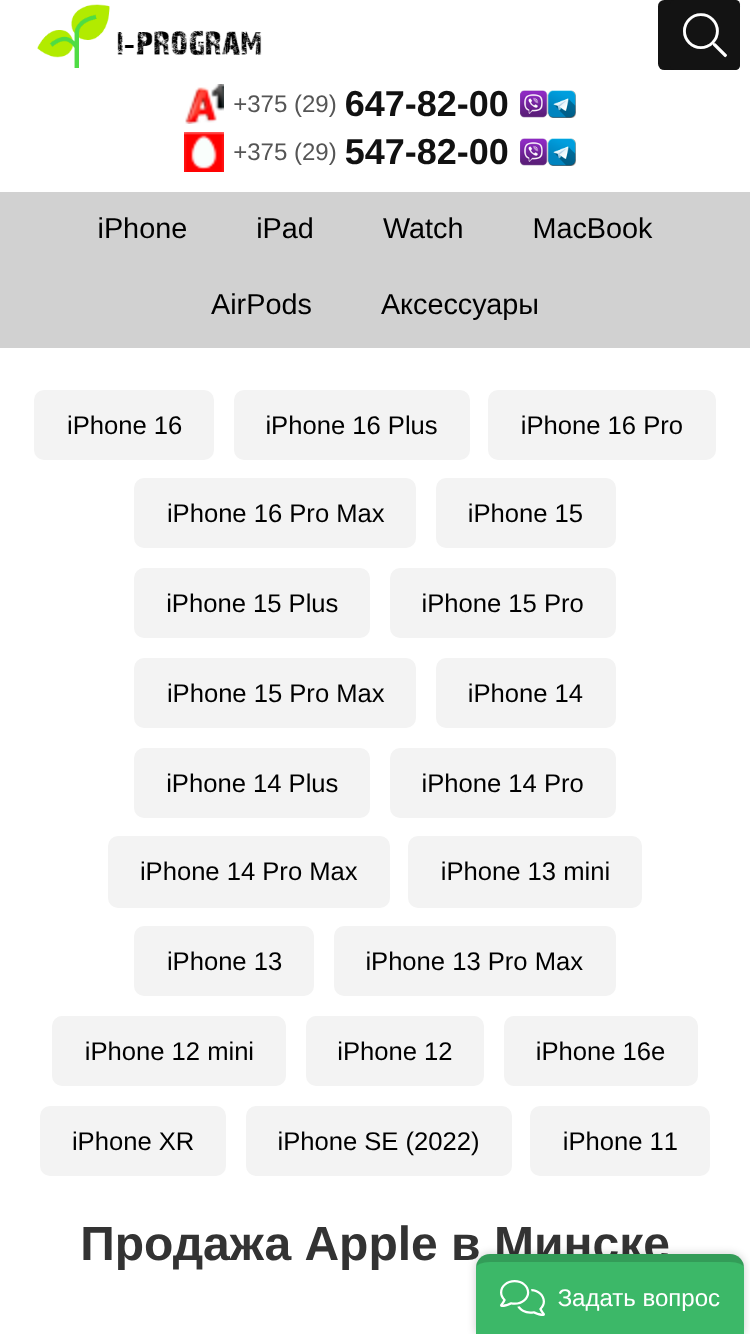750x1334 pixels.
Task: Choose iPhone 16 Plus model
Action: tap(351, 425)
